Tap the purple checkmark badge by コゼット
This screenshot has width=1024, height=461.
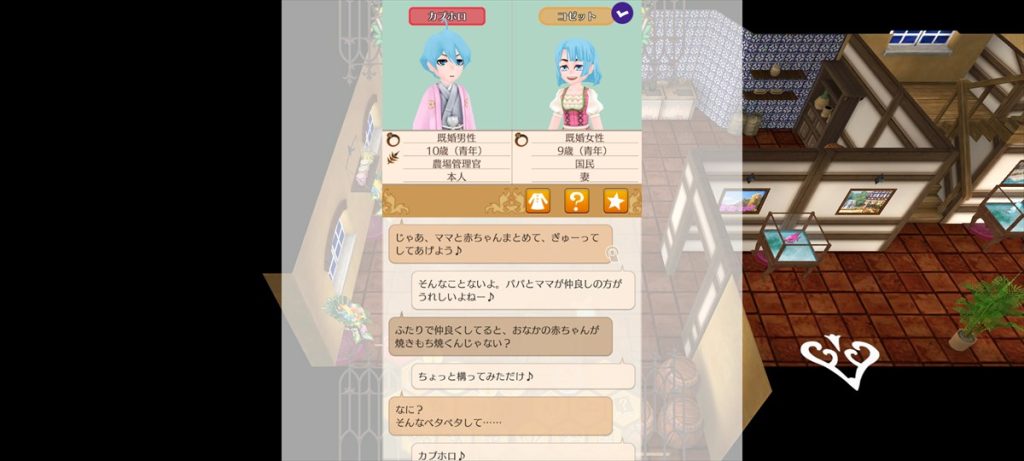point(622,14)
